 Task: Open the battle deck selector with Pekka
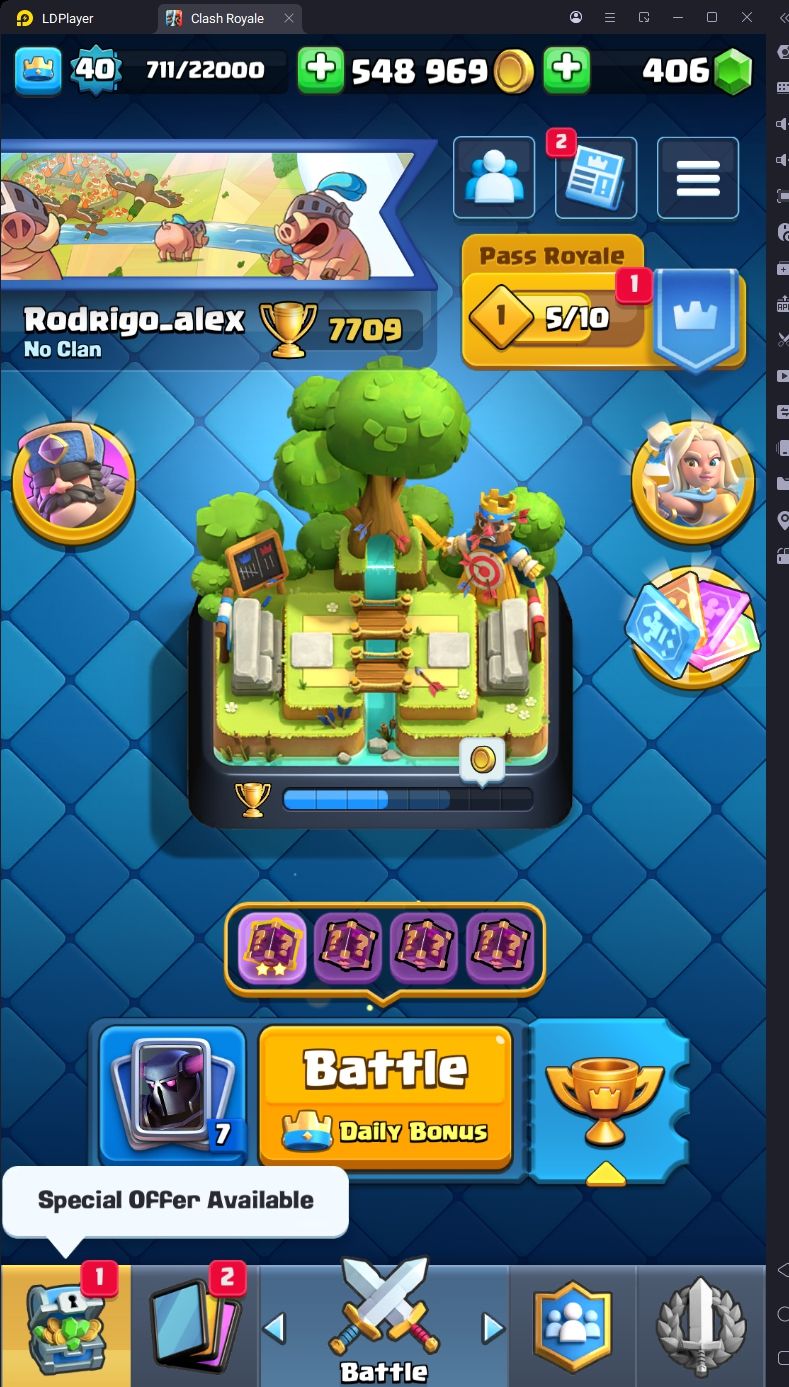[172, 1094]
